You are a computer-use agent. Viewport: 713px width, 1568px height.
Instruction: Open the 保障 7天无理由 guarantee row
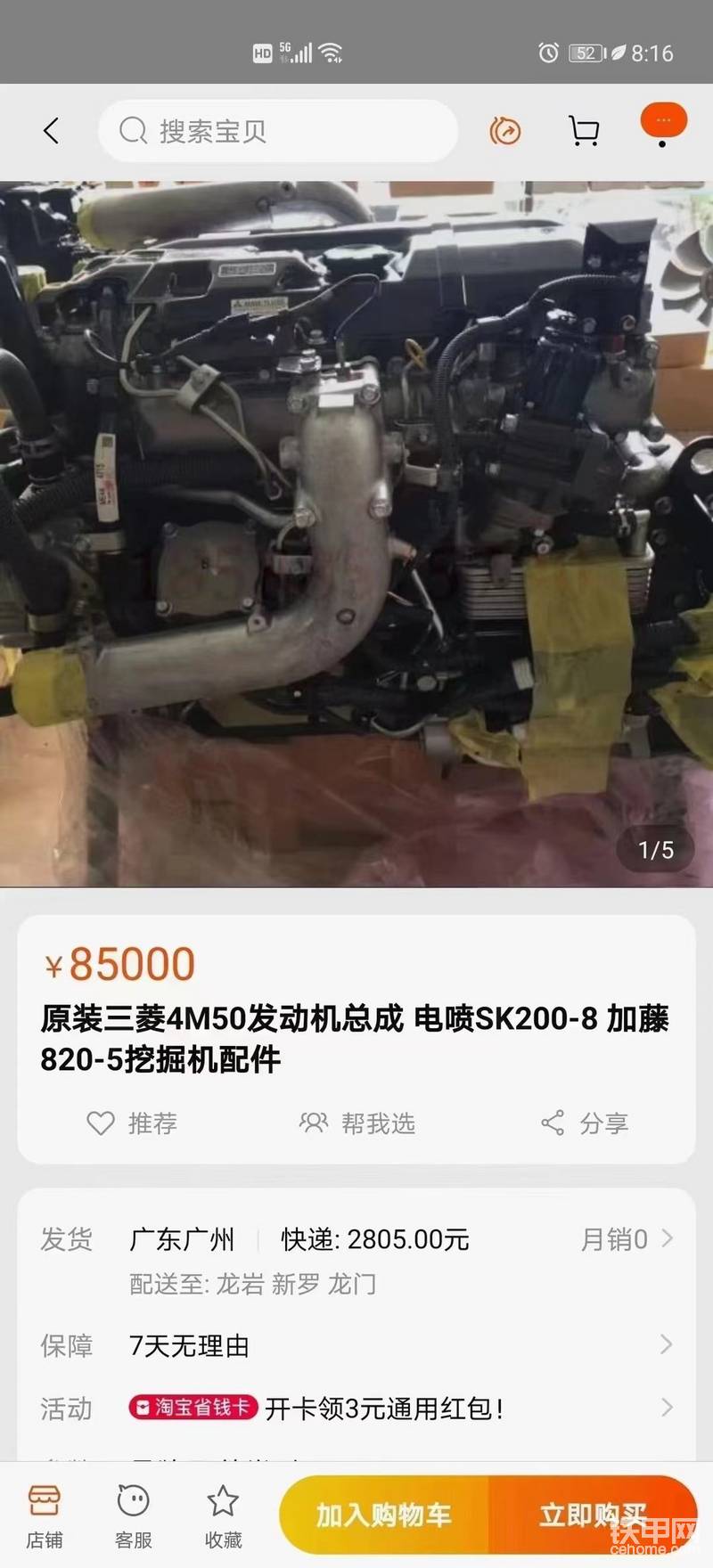(356, 1345)
